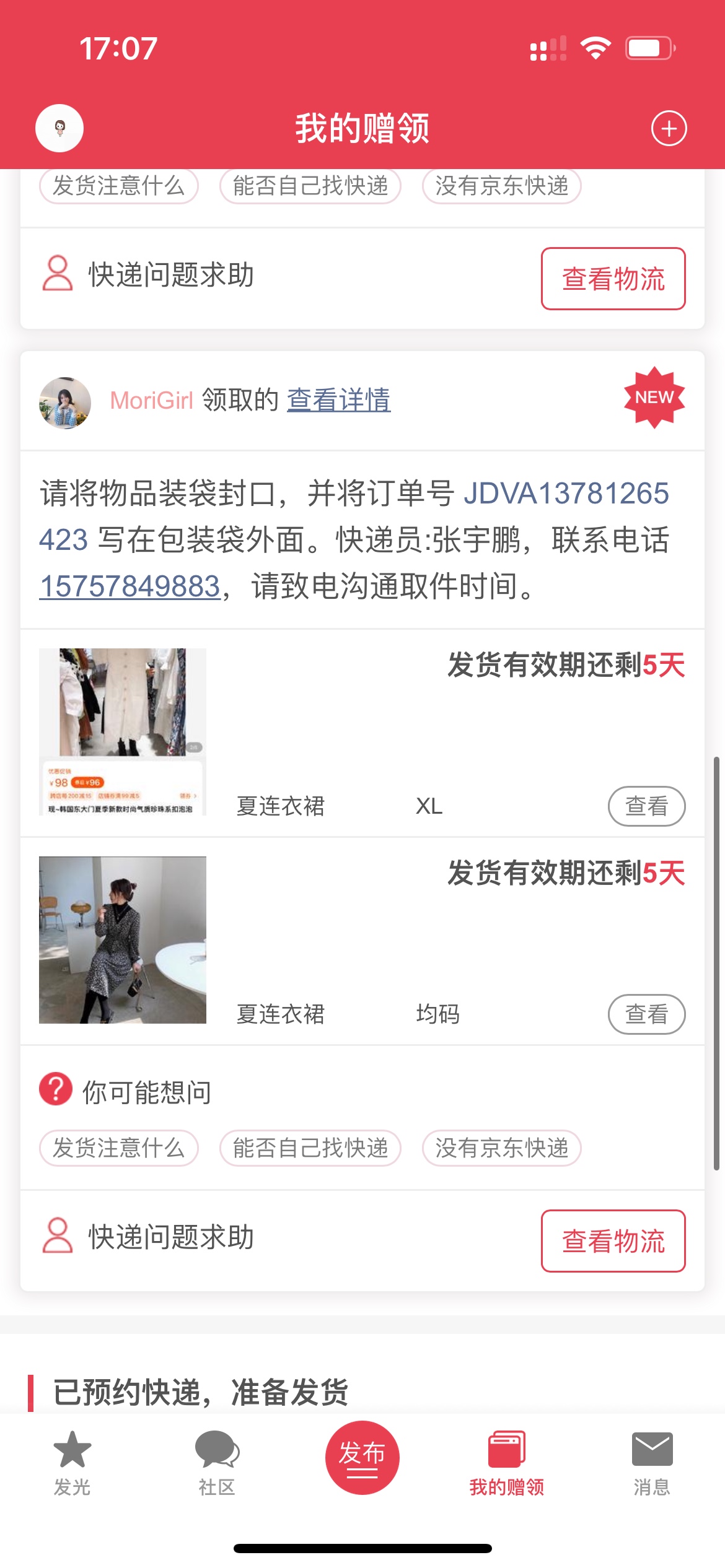The image size is (725, 1568).
Task: Open the white dress item photo
Action: [123, 732]
